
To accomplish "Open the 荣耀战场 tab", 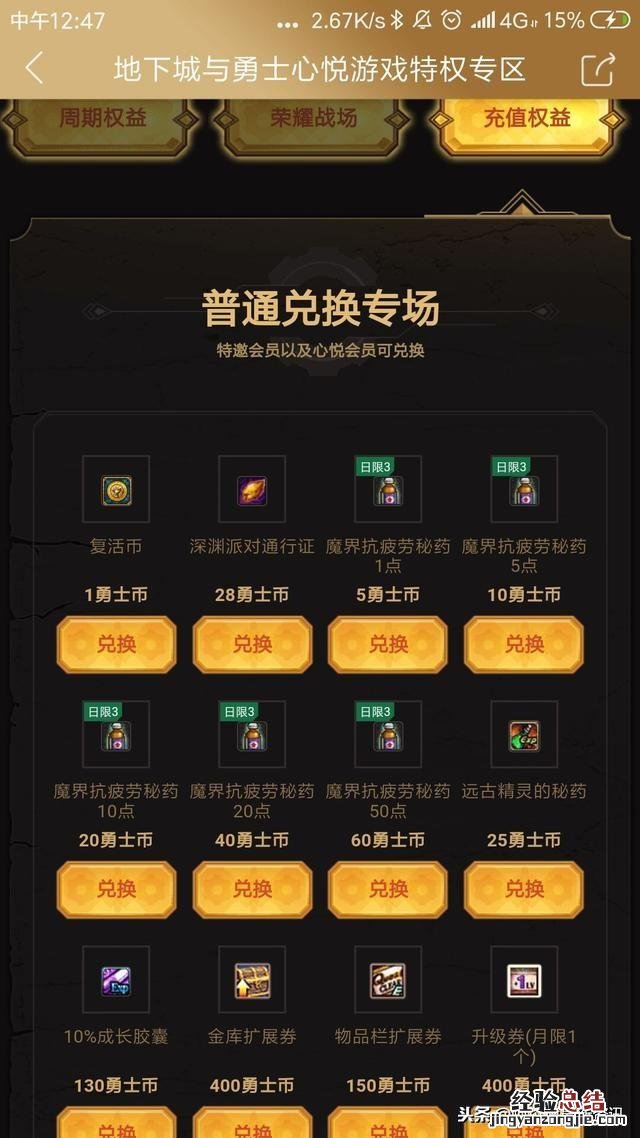I will click(314, 119).
